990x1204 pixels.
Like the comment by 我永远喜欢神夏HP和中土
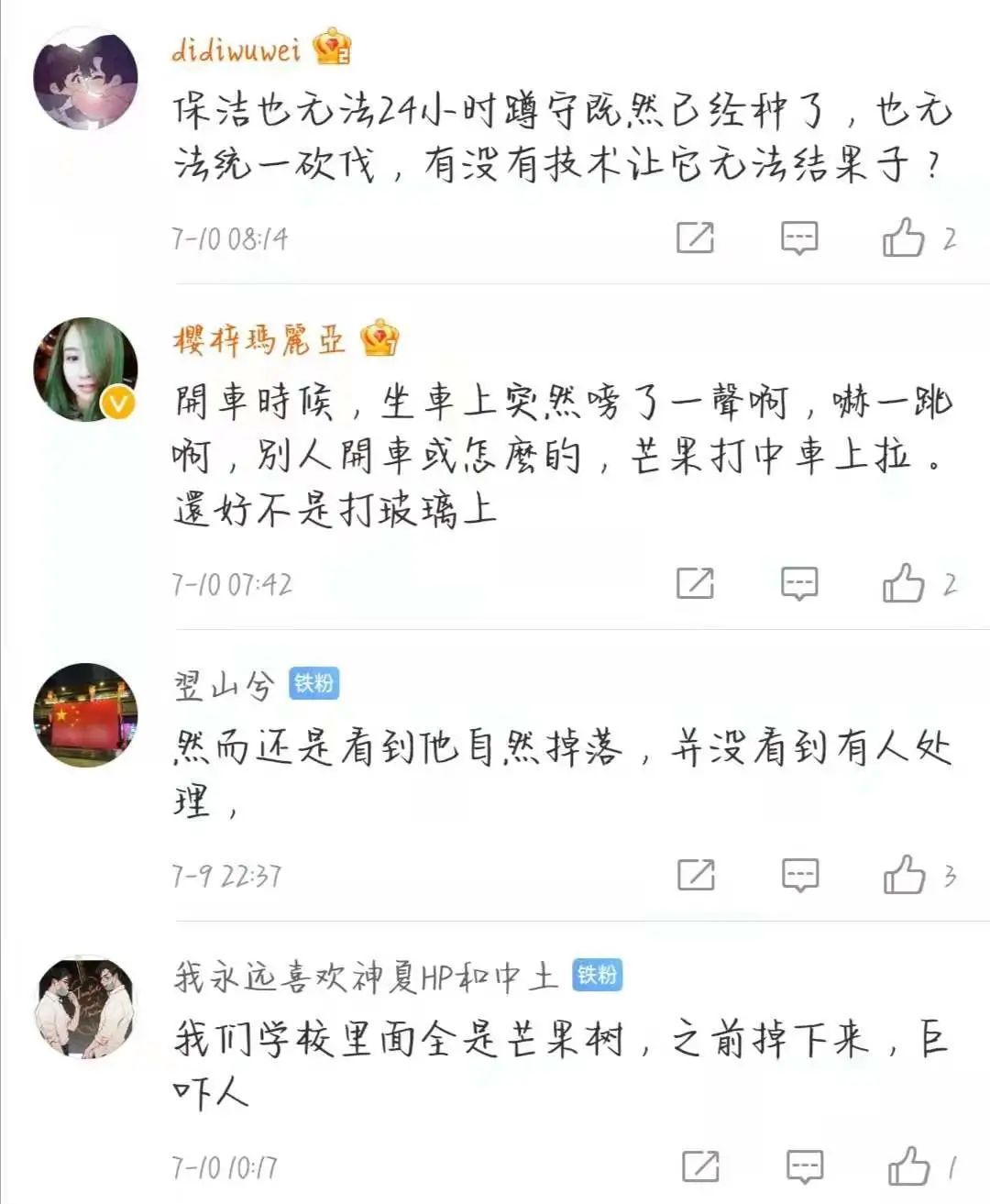pos(908,1167)
